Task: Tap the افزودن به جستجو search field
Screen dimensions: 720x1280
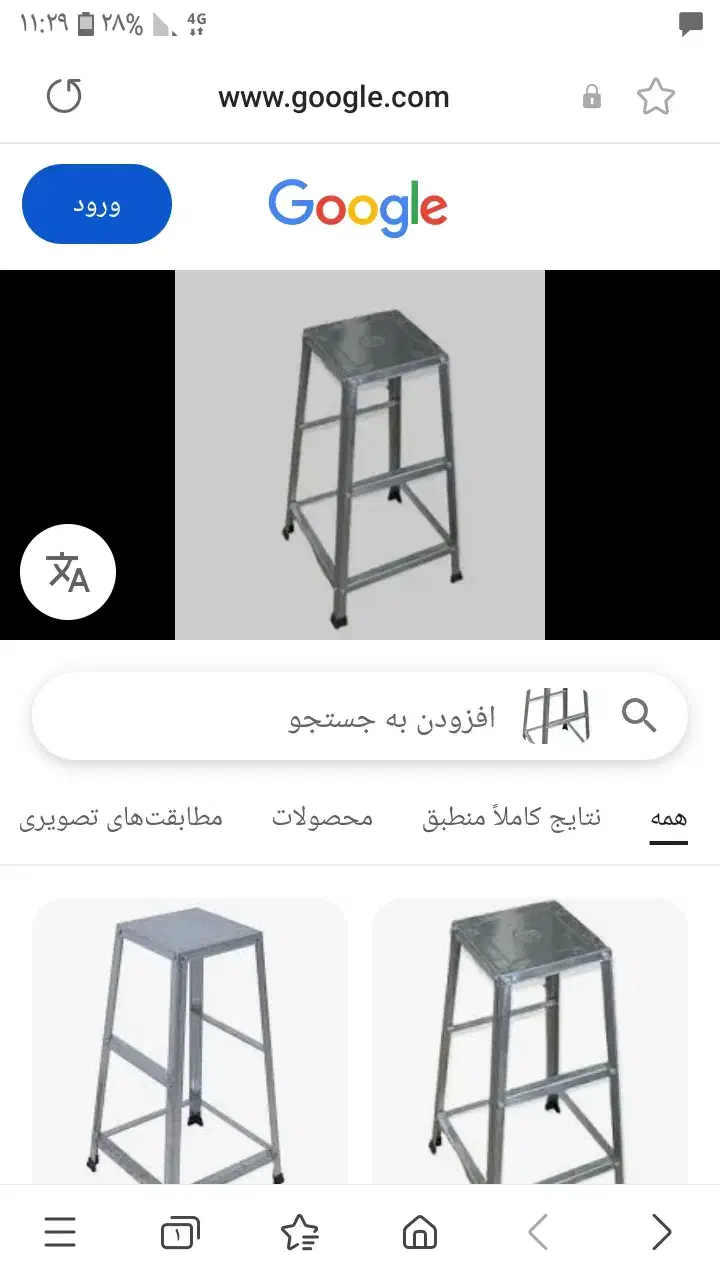Action: (x=390, y=717)
